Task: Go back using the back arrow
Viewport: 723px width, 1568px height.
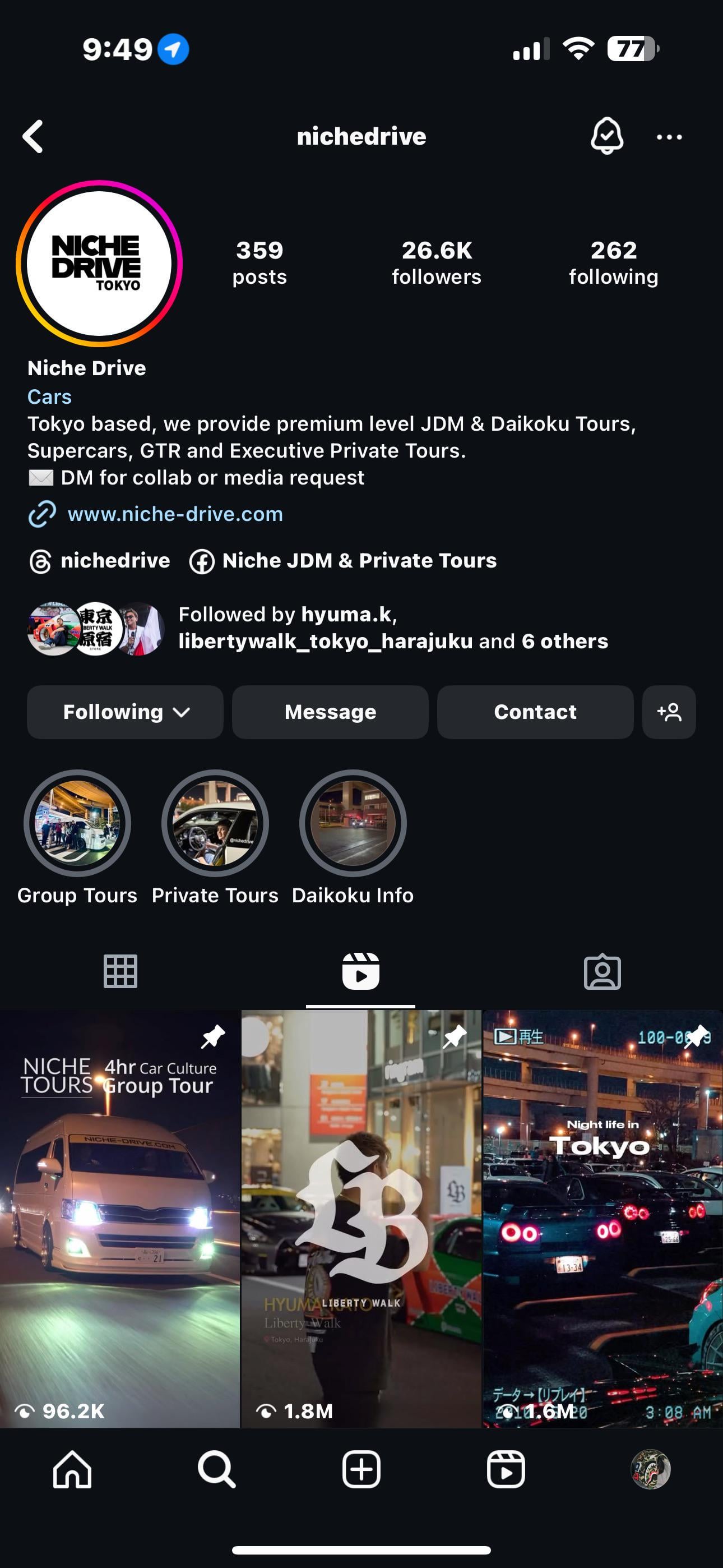Action: tap(34, 136)
